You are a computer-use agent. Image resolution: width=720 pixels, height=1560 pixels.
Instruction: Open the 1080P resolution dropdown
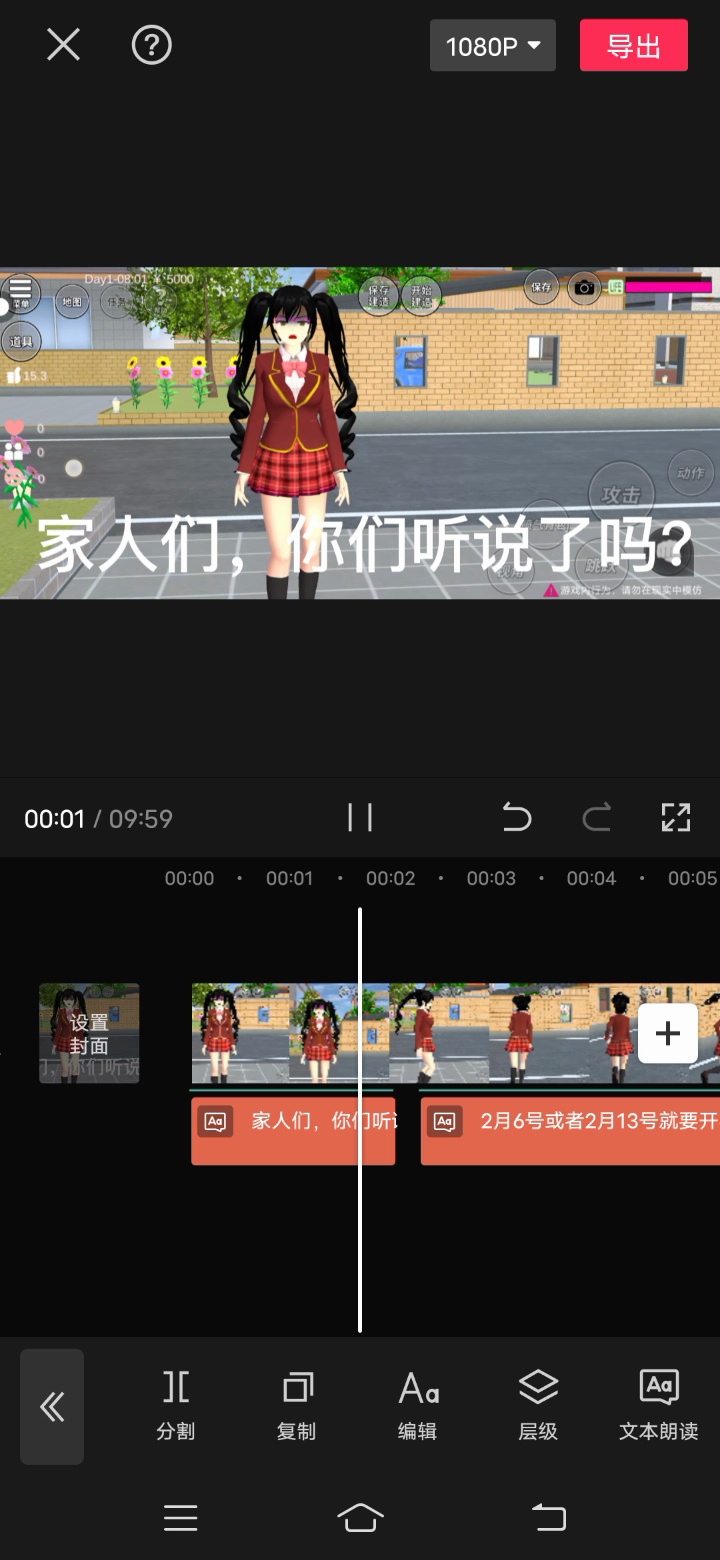click(492, 46)
